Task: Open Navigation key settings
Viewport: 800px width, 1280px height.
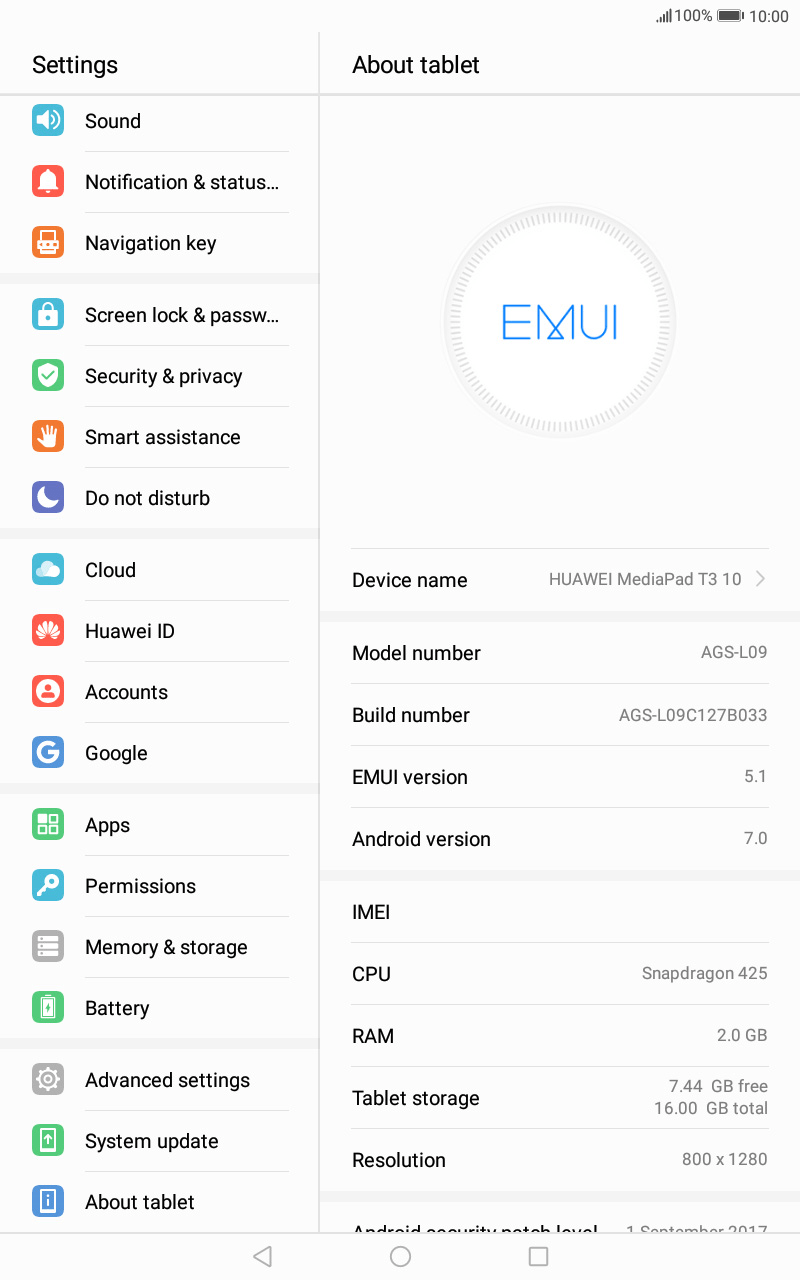Action: [160, 243]
